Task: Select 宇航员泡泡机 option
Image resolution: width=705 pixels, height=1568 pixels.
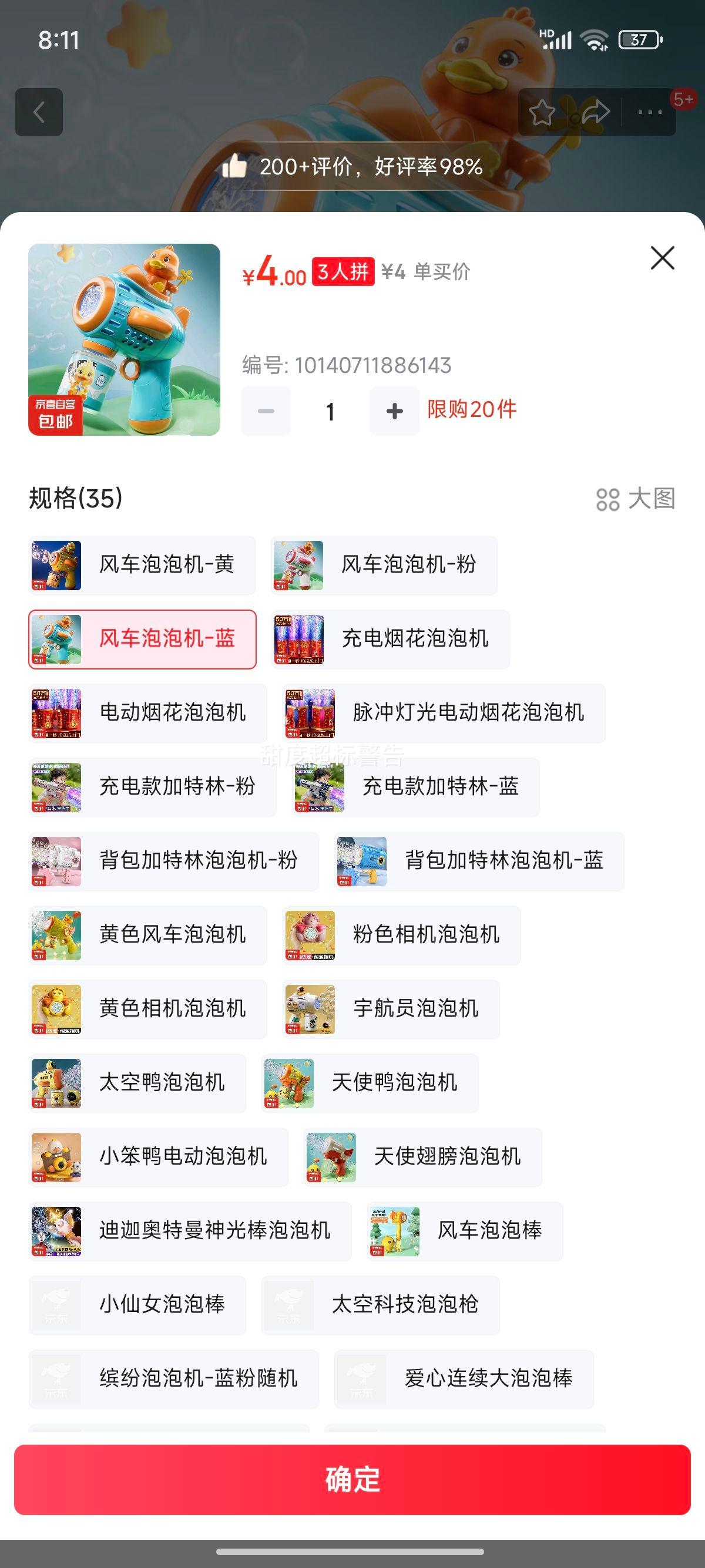Action: [x=391, y=1008]
